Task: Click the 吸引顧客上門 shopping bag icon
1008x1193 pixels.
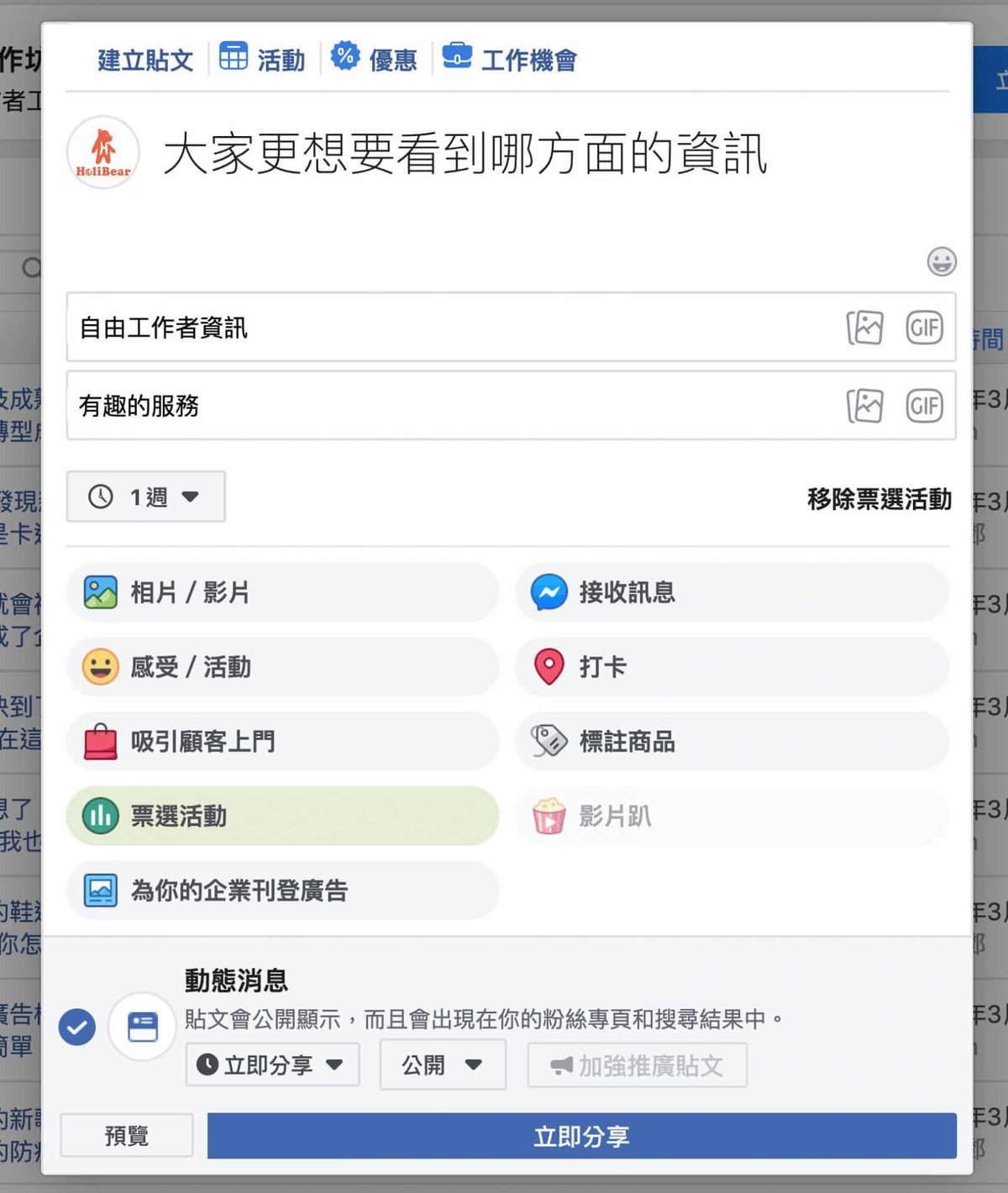Action: (x=97, y=742)
